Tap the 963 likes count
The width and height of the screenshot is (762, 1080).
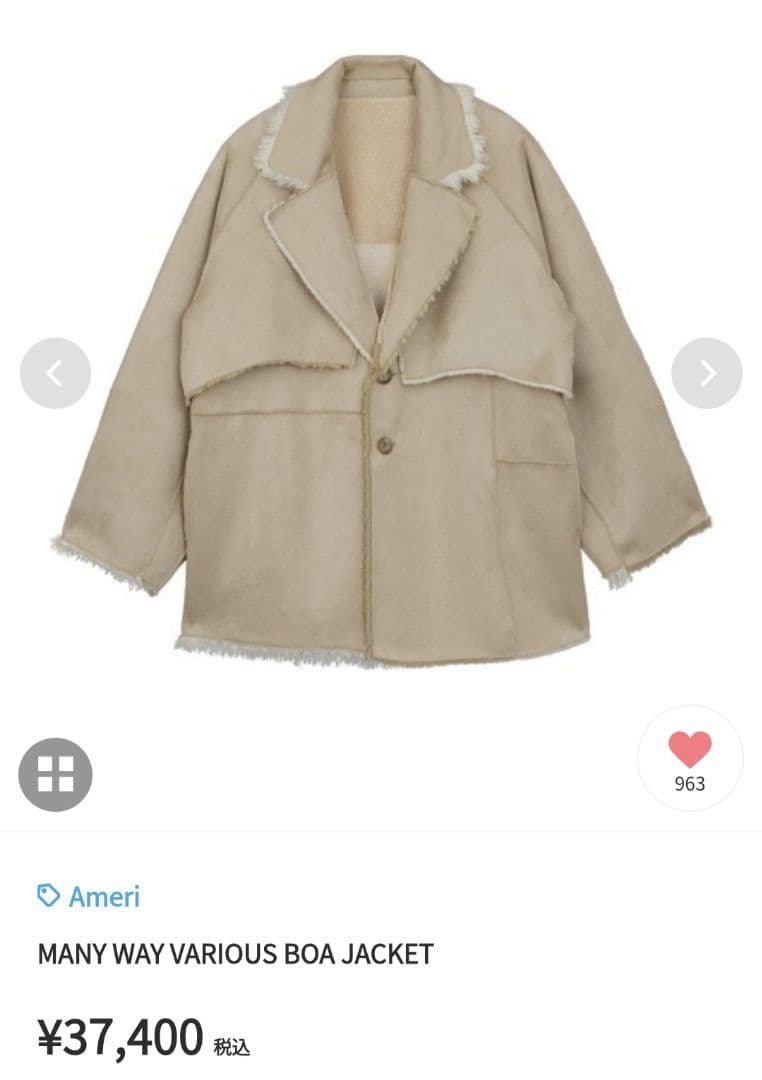pyautogui.click(x=691, y=784)
